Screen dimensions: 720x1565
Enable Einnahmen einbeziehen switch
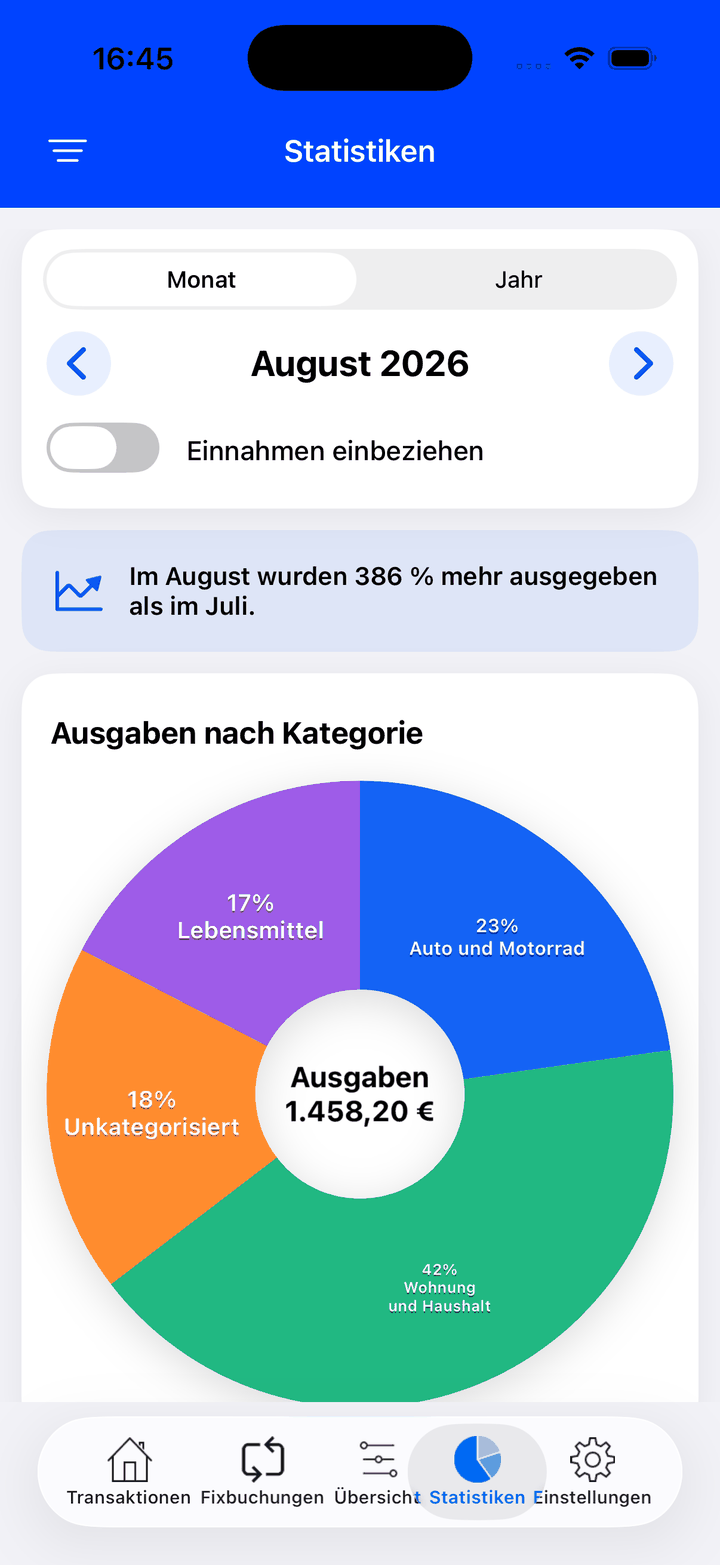(x=103, y=448)
